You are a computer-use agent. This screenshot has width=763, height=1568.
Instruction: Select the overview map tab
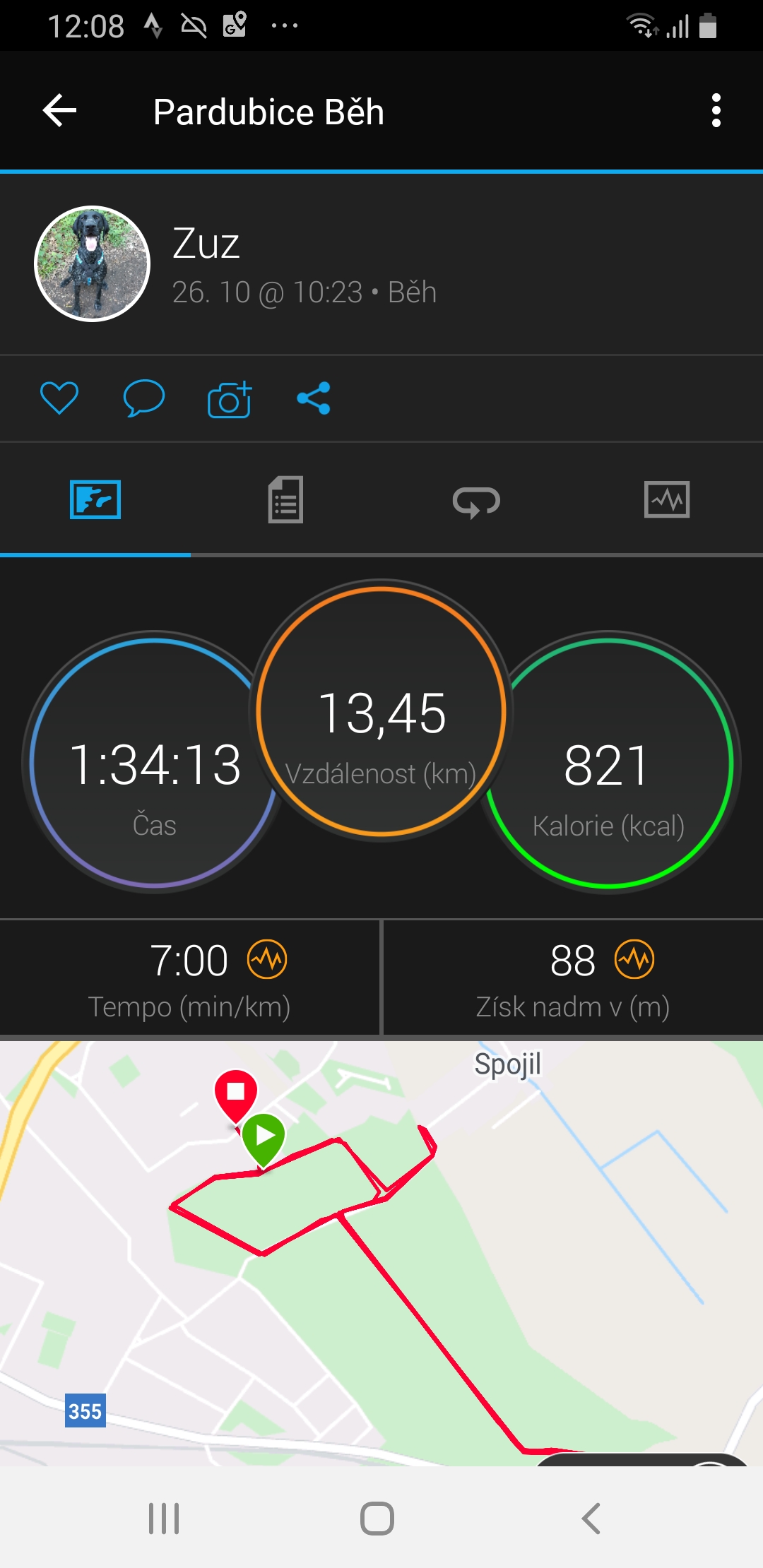(x=95, y=499)
